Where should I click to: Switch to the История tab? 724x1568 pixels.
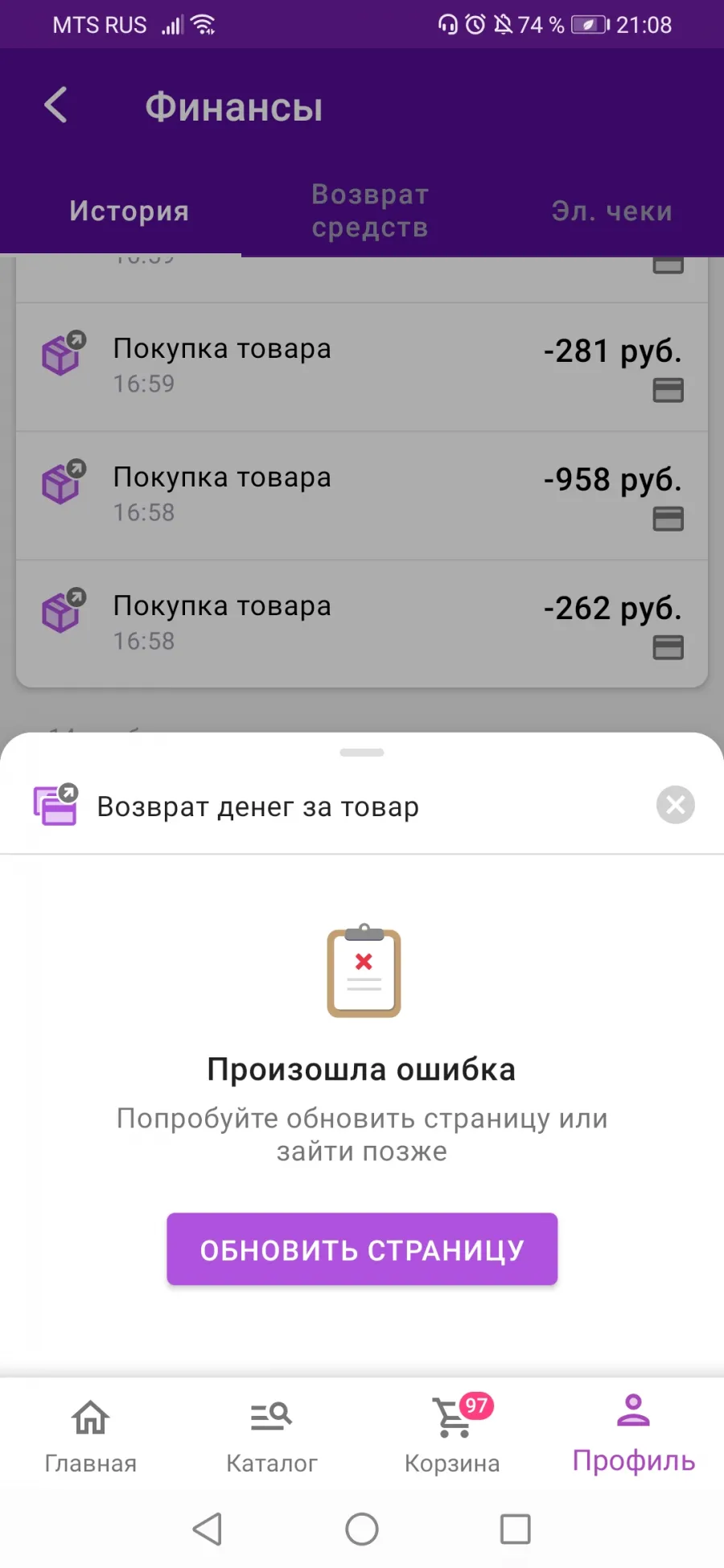pos(129,211)
